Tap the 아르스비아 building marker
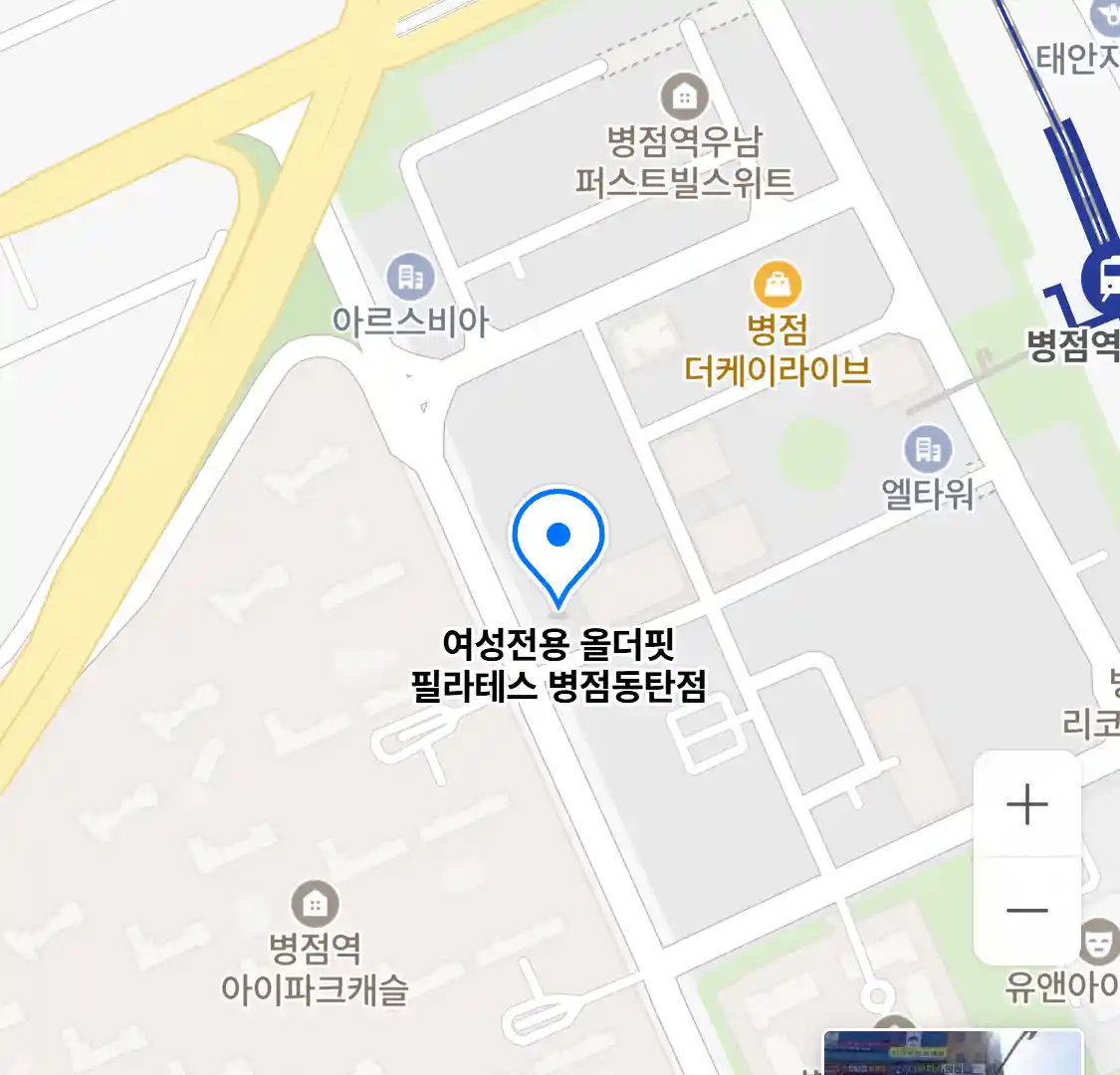1120x1075 pixels. (x=409, y=276)
